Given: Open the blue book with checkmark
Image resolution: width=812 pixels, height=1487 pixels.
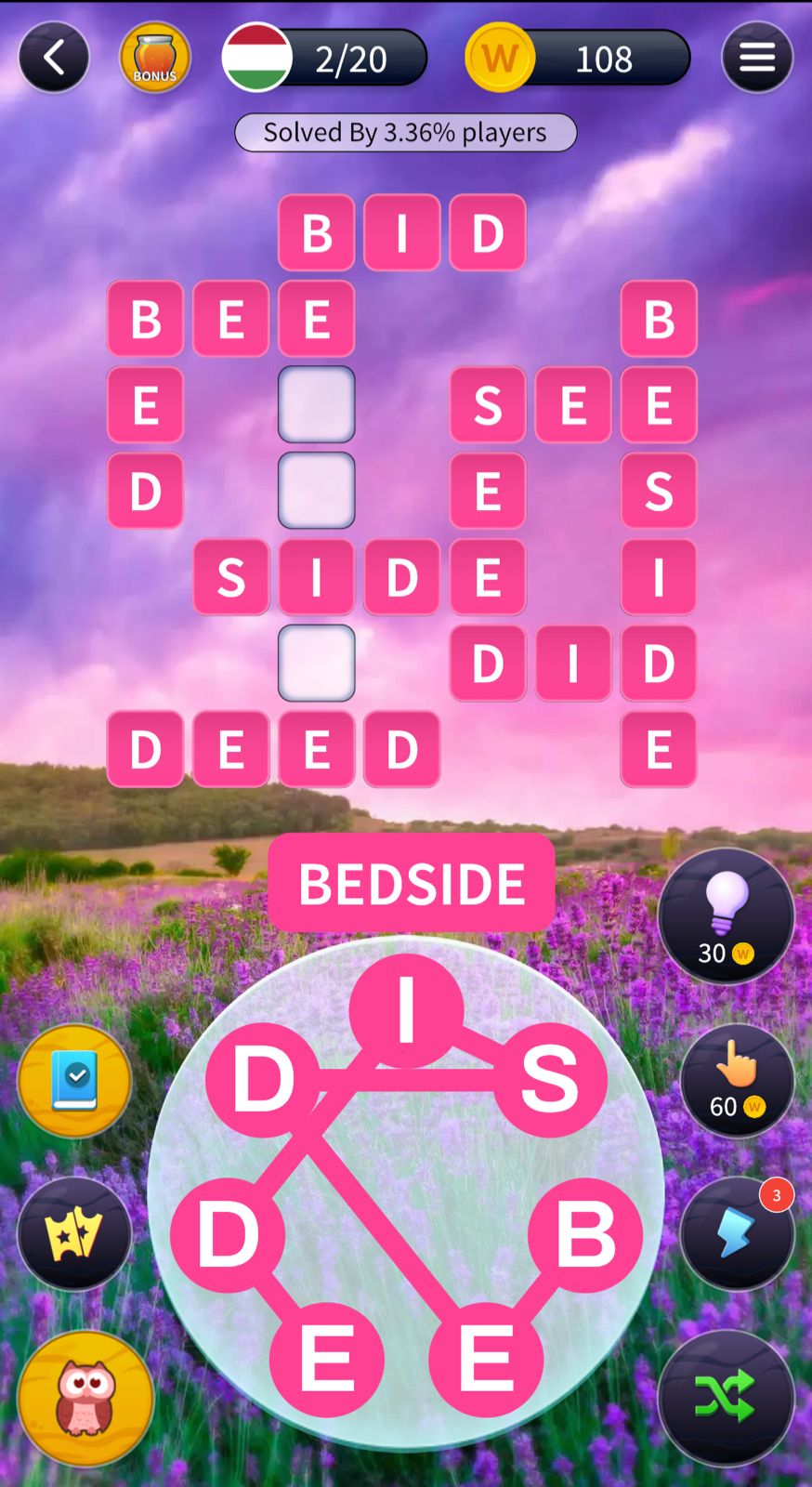Looking at the screenshot, I should coord(74,1081).
